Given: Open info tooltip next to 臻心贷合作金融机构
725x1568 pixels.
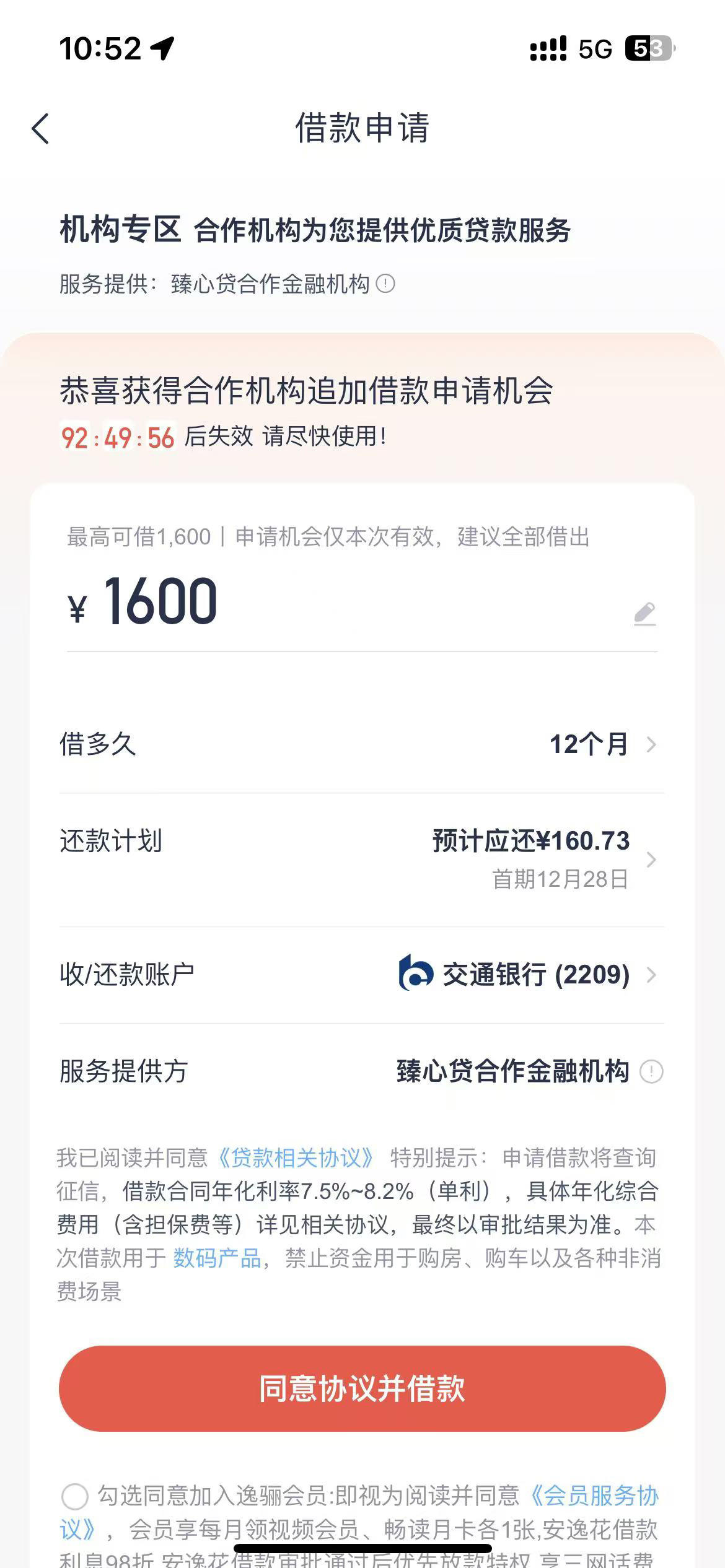Looking at the screenshot, I should tap(384, 284).
